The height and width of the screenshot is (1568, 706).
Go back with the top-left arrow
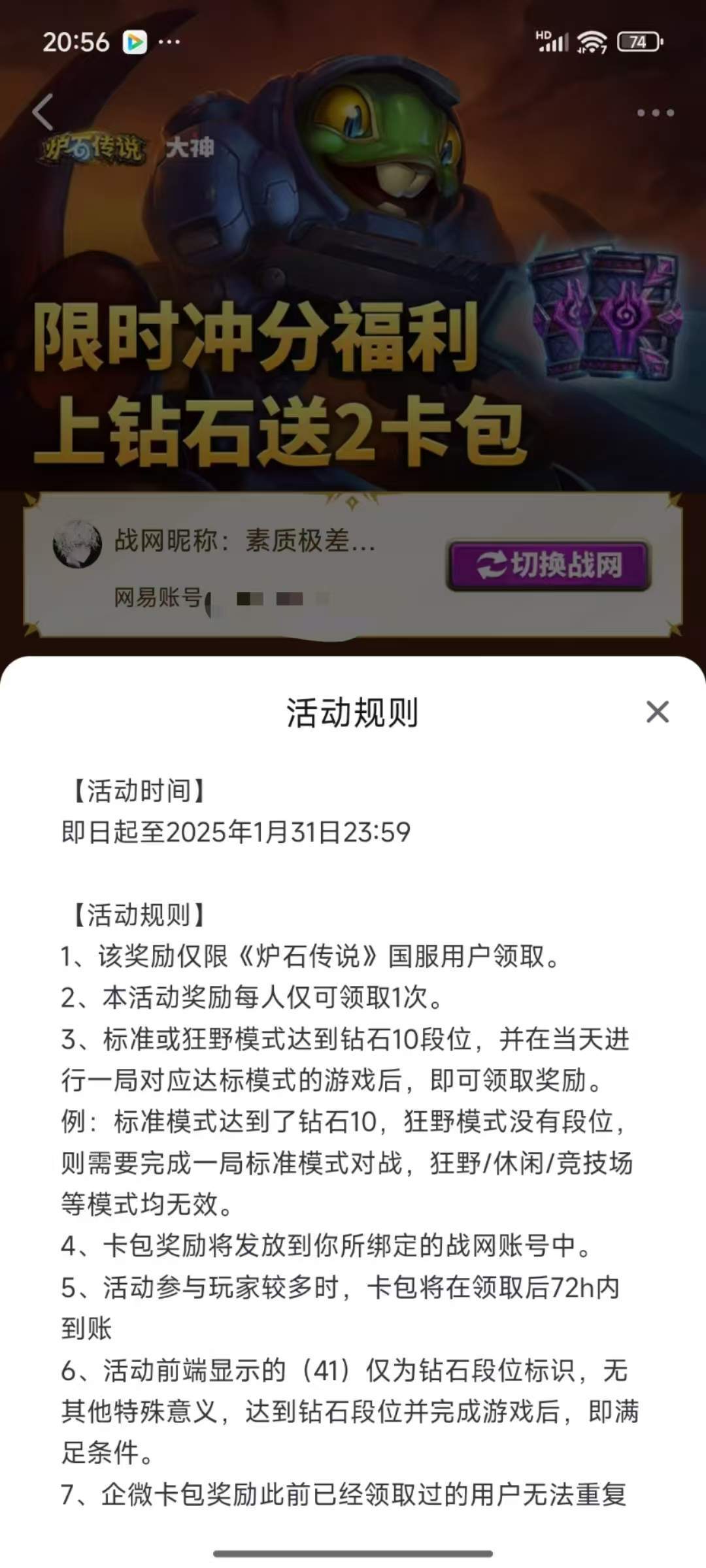43,112
